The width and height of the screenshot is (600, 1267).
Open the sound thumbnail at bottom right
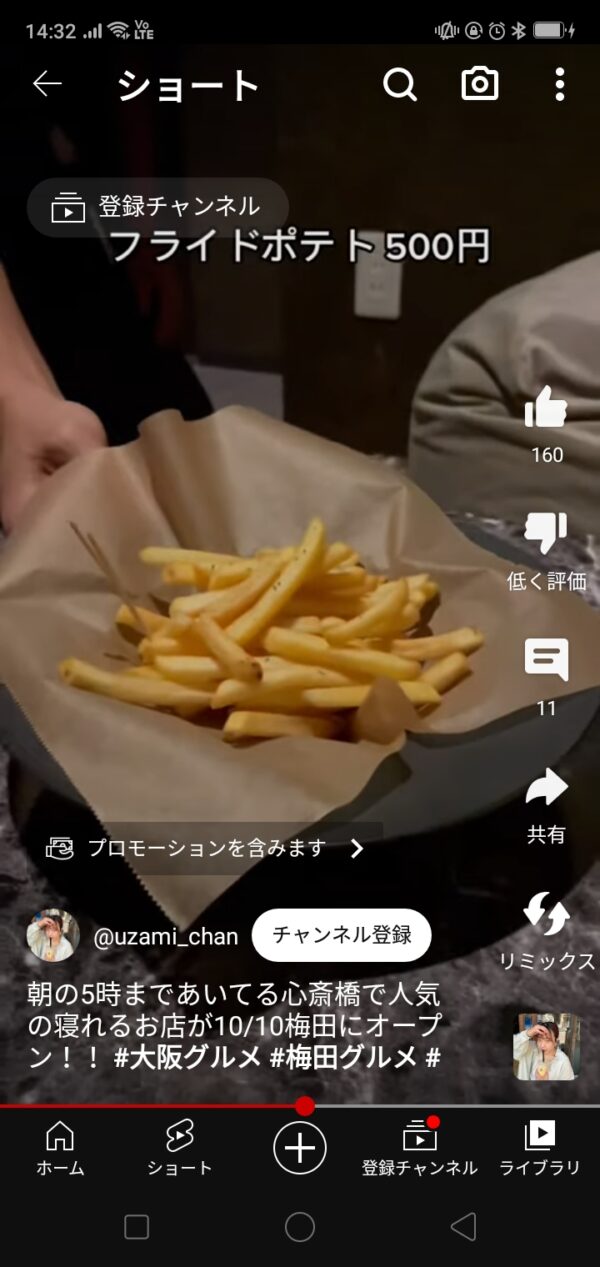546,1046
